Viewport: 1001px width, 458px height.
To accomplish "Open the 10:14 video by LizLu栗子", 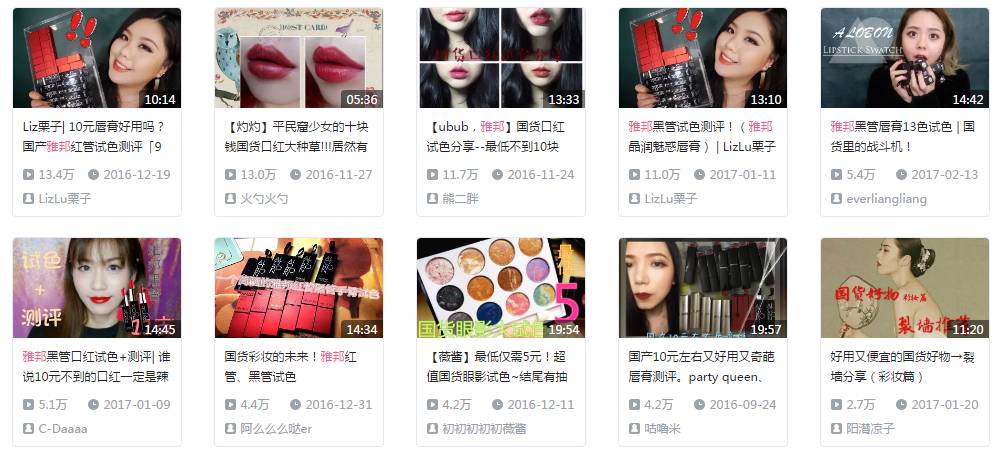I will pos(96,58).
